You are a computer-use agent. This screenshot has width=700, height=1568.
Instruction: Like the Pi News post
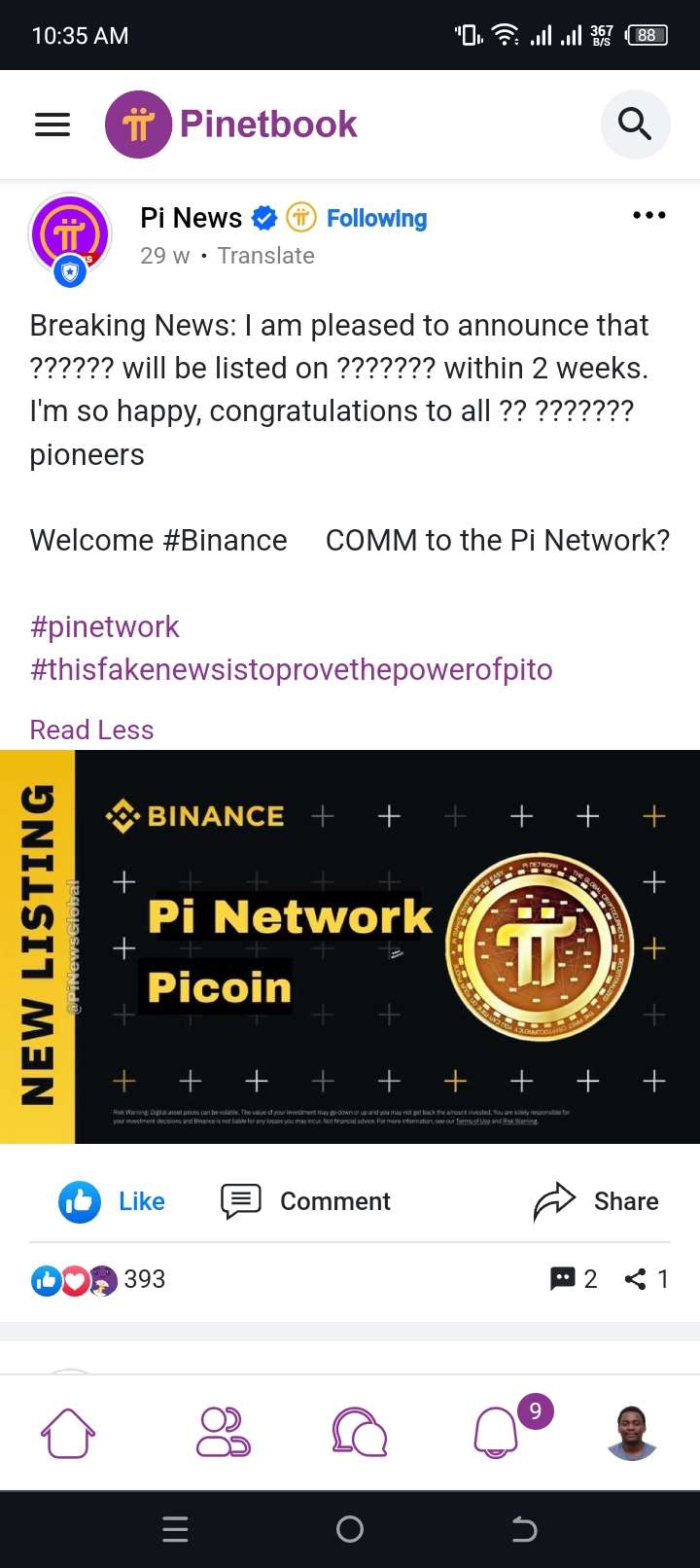coord(113,1201)
